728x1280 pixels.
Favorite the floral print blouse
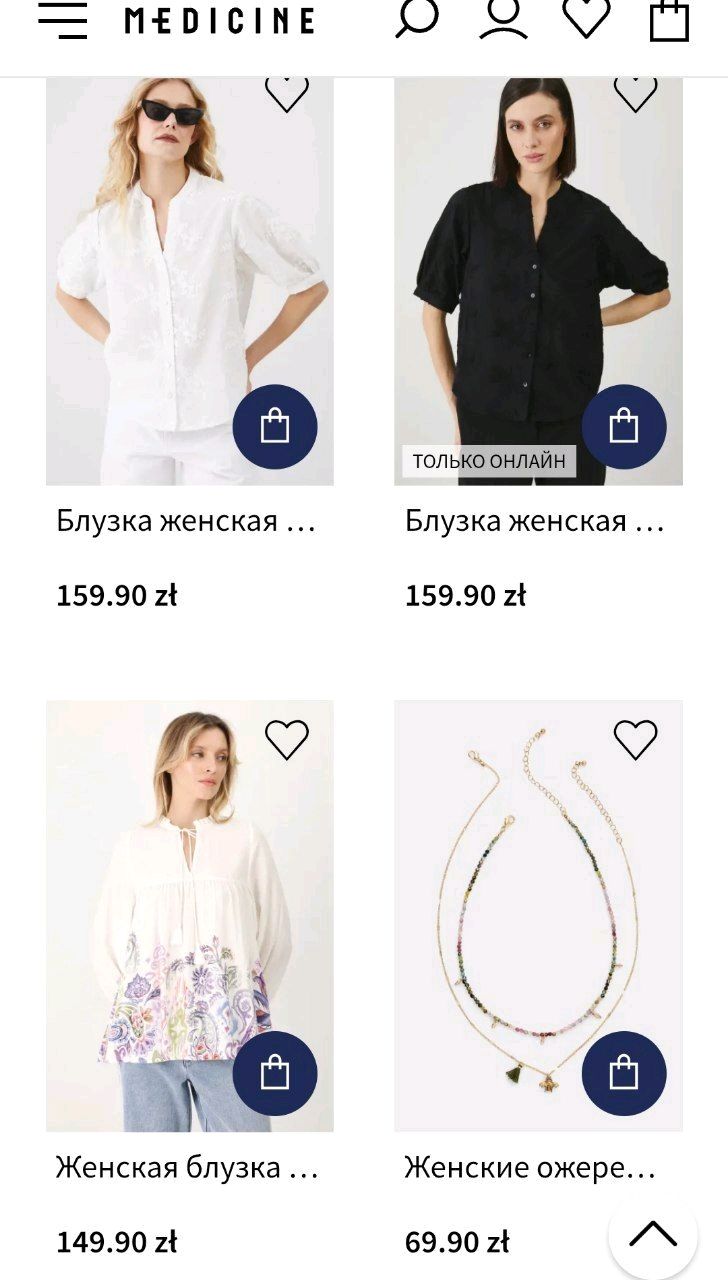pos(287,740)
